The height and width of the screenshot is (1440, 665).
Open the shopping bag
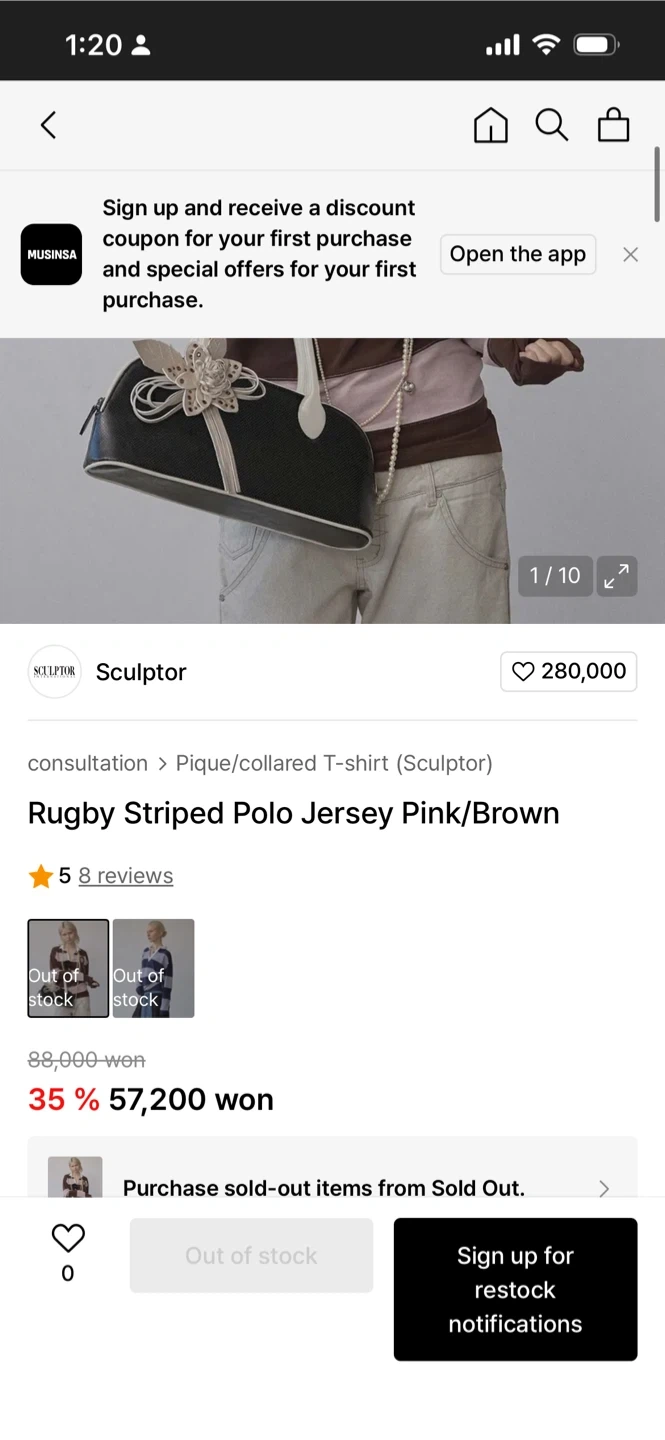(x=613, y=126)
